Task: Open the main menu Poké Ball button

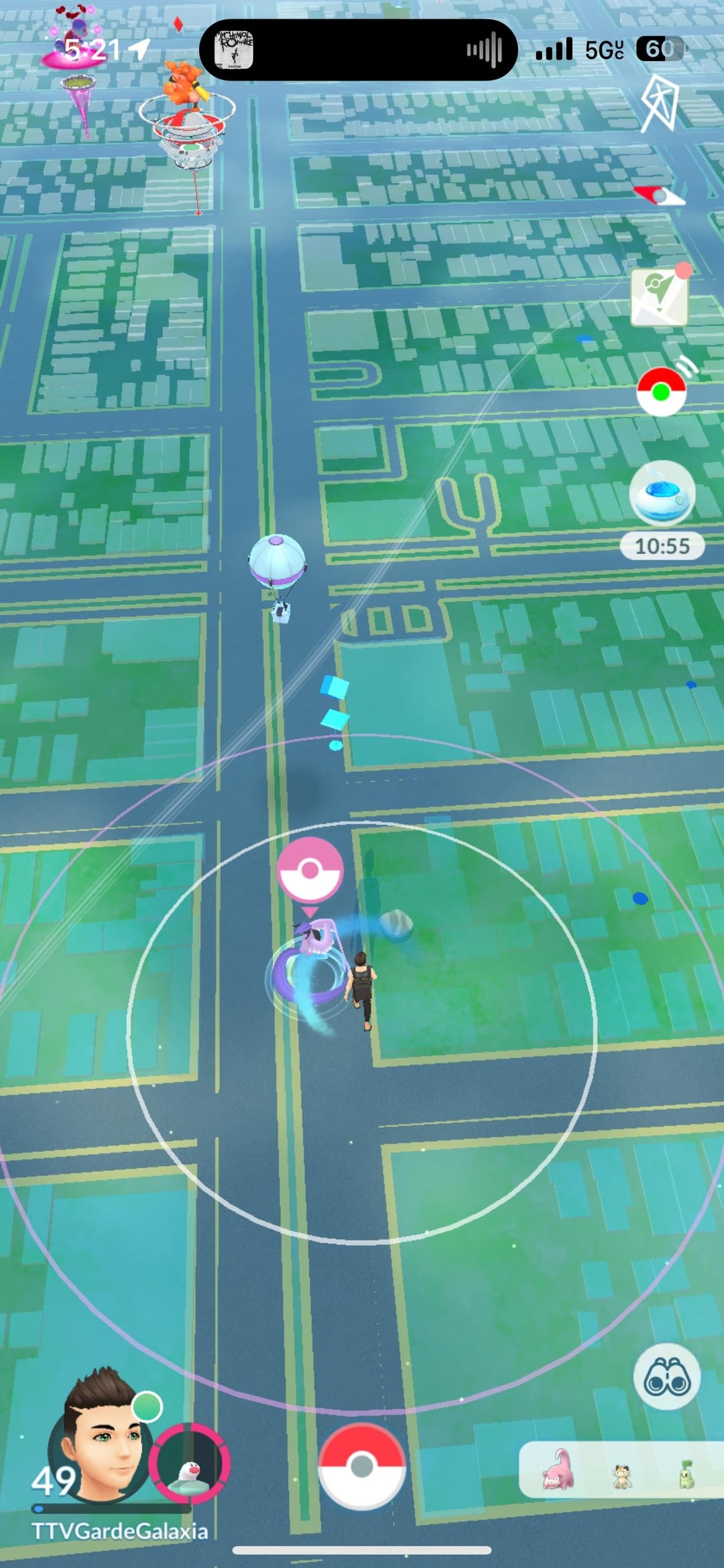Action: 361,1466
